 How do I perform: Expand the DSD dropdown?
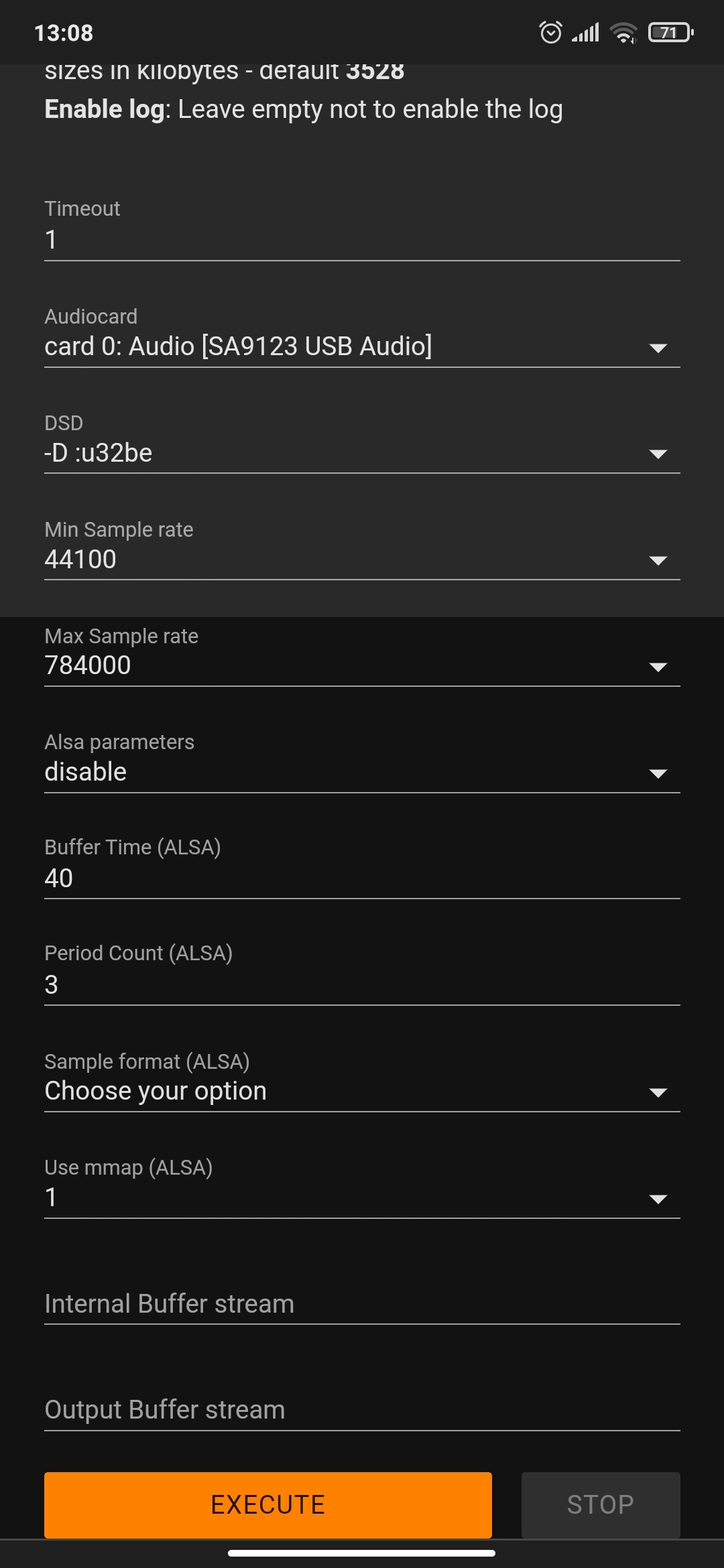pyautogui.click(x=362, y=453)
